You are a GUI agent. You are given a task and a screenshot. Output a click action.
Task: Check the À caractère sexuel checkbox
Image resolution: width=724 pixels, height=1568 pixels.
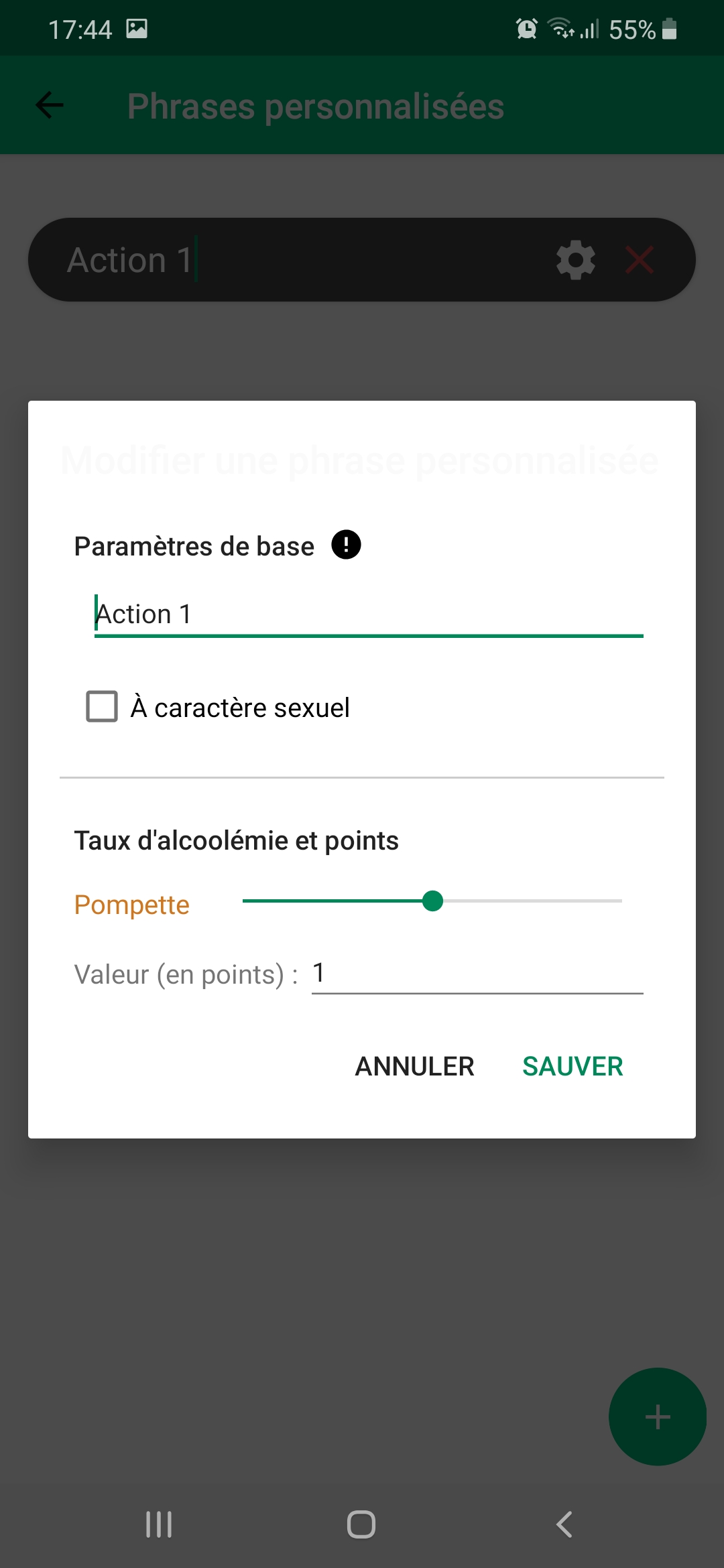(x=102, y=707)
